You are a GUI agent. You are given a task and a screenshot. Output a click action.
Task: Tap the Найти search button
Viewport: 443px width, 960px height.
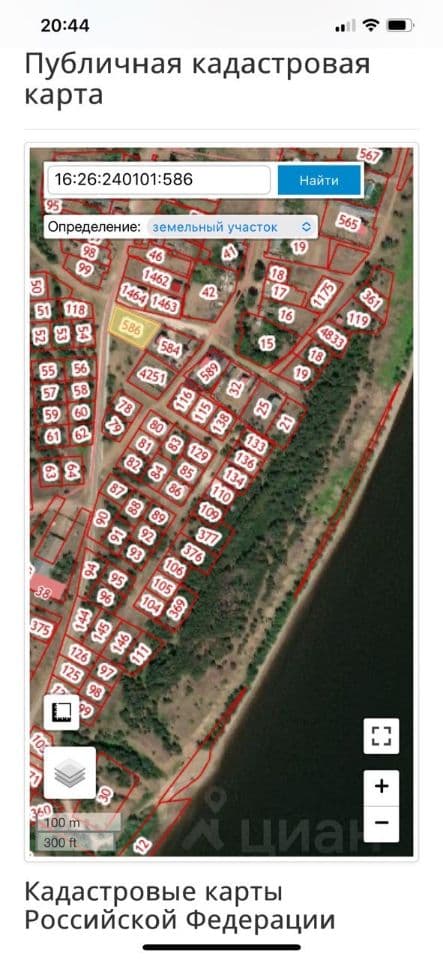319,181
